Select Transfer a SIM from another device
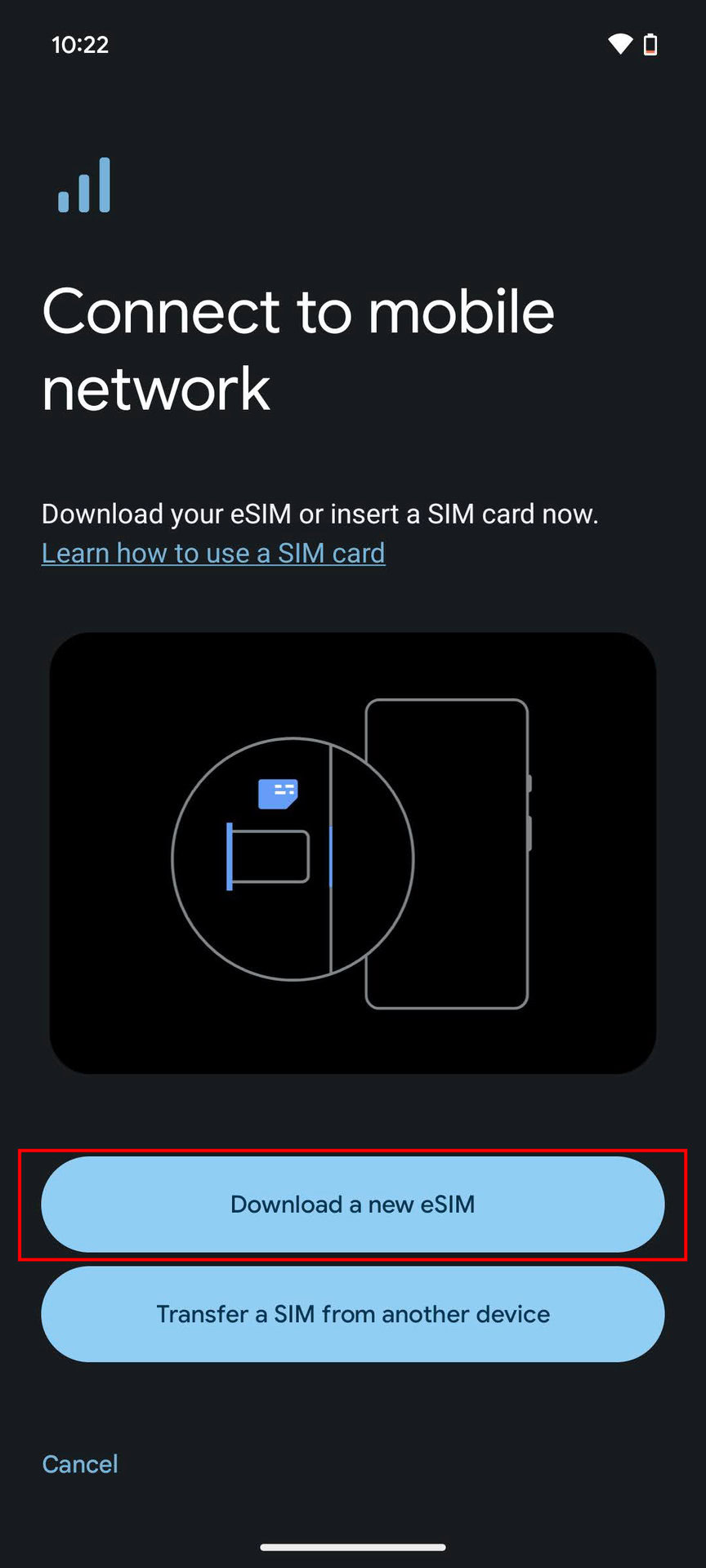Image resolution: width=706 pixels, height=1568 pixels. pyautogui.click(x=352, y=1314)
